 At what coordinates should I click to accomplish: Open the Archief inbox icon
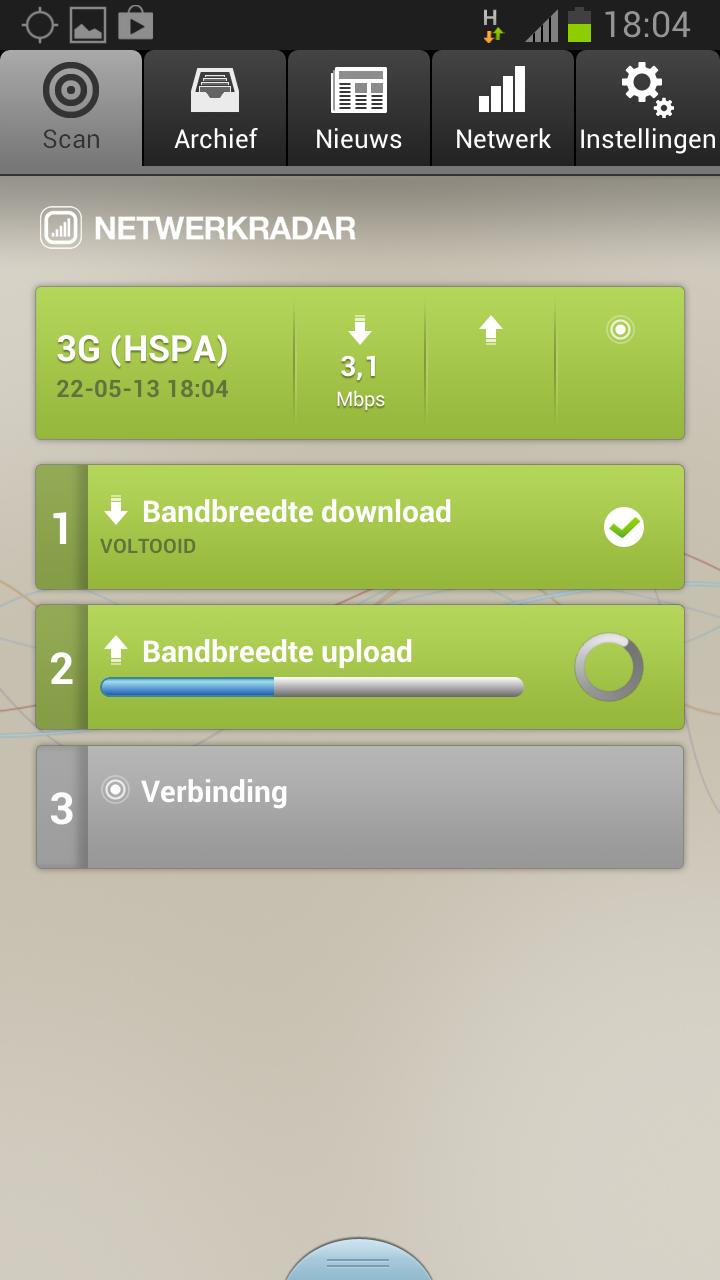213,92
